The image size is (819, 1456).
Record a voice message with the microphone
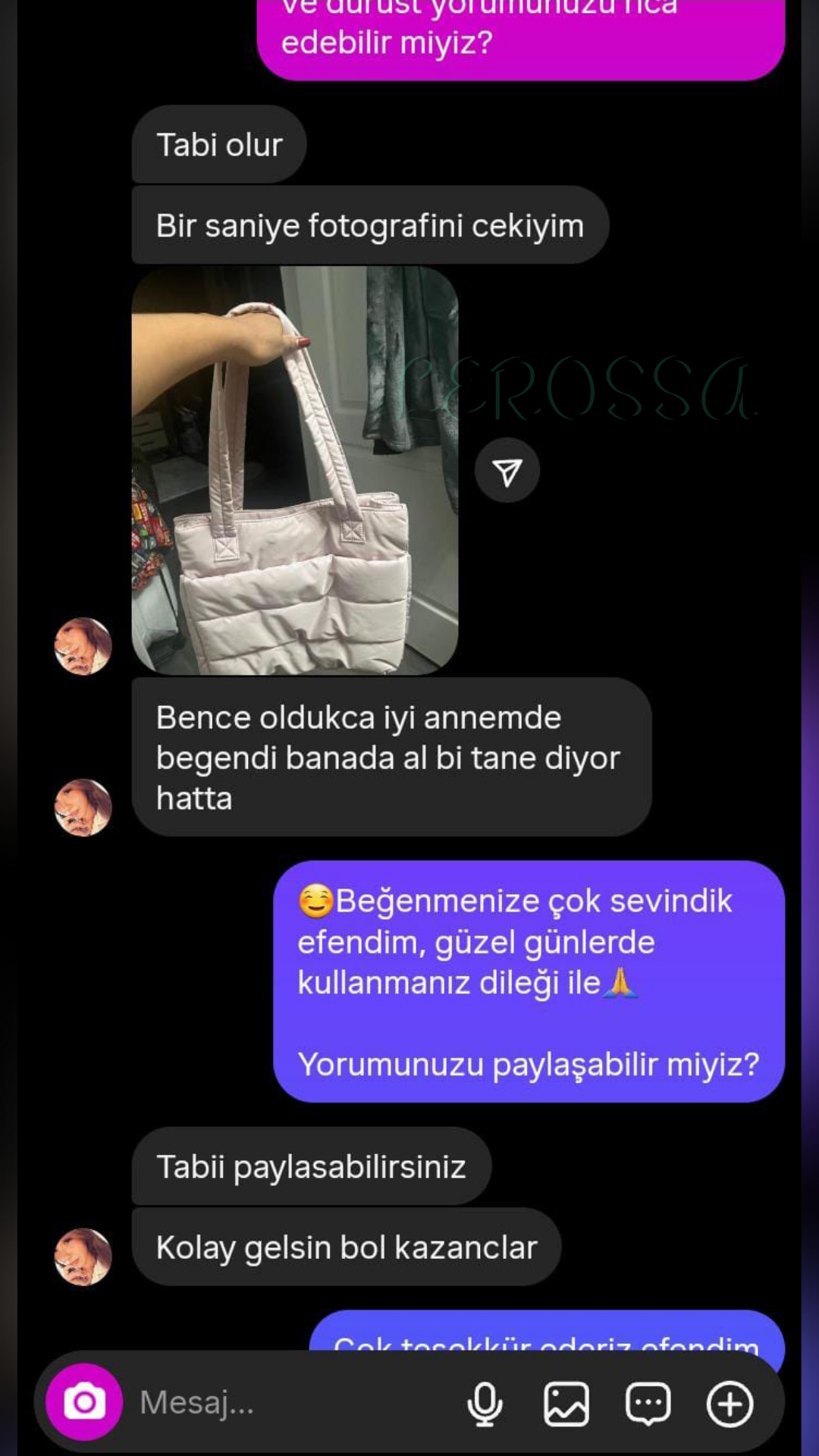coord(485,1404)
